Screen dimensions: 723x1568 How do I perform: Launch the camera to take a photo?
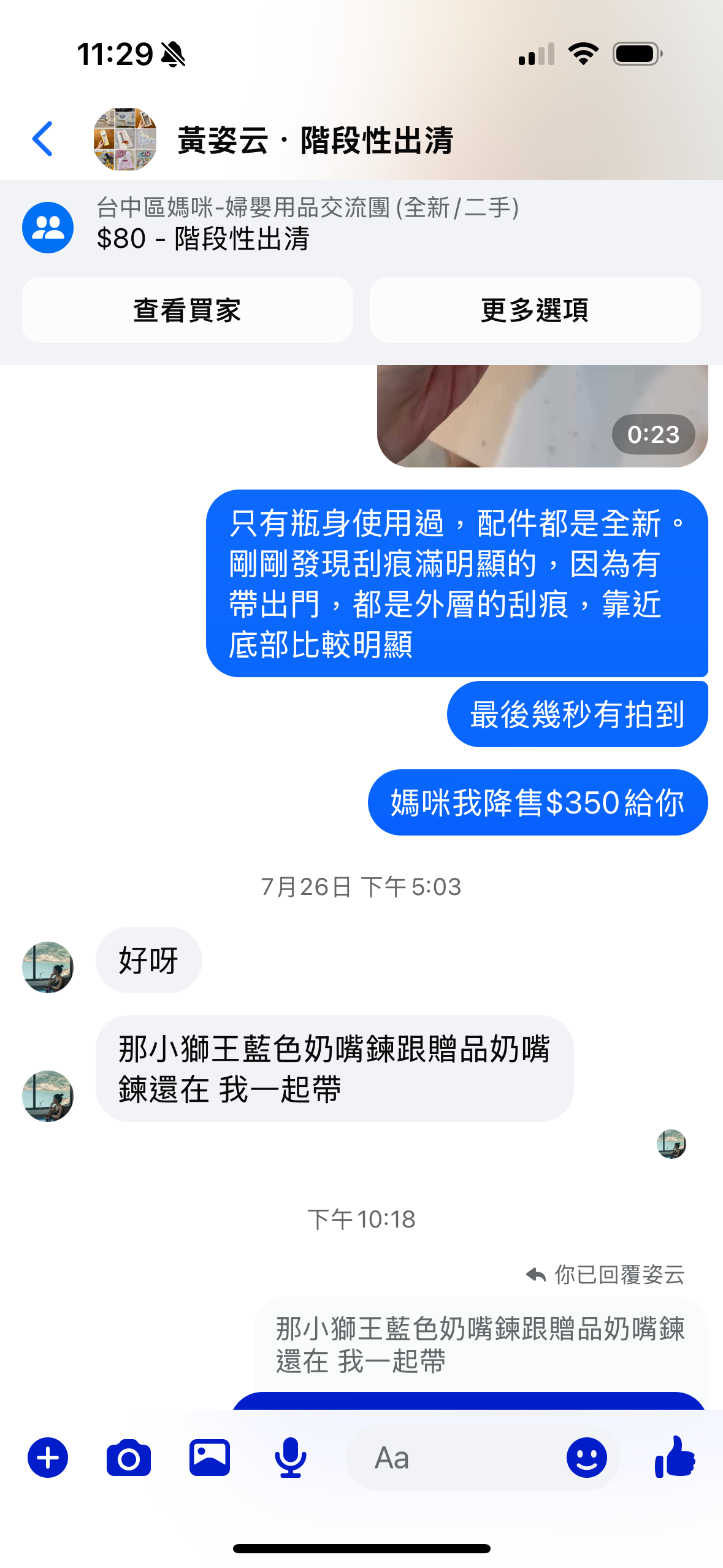coord(129,1458)
